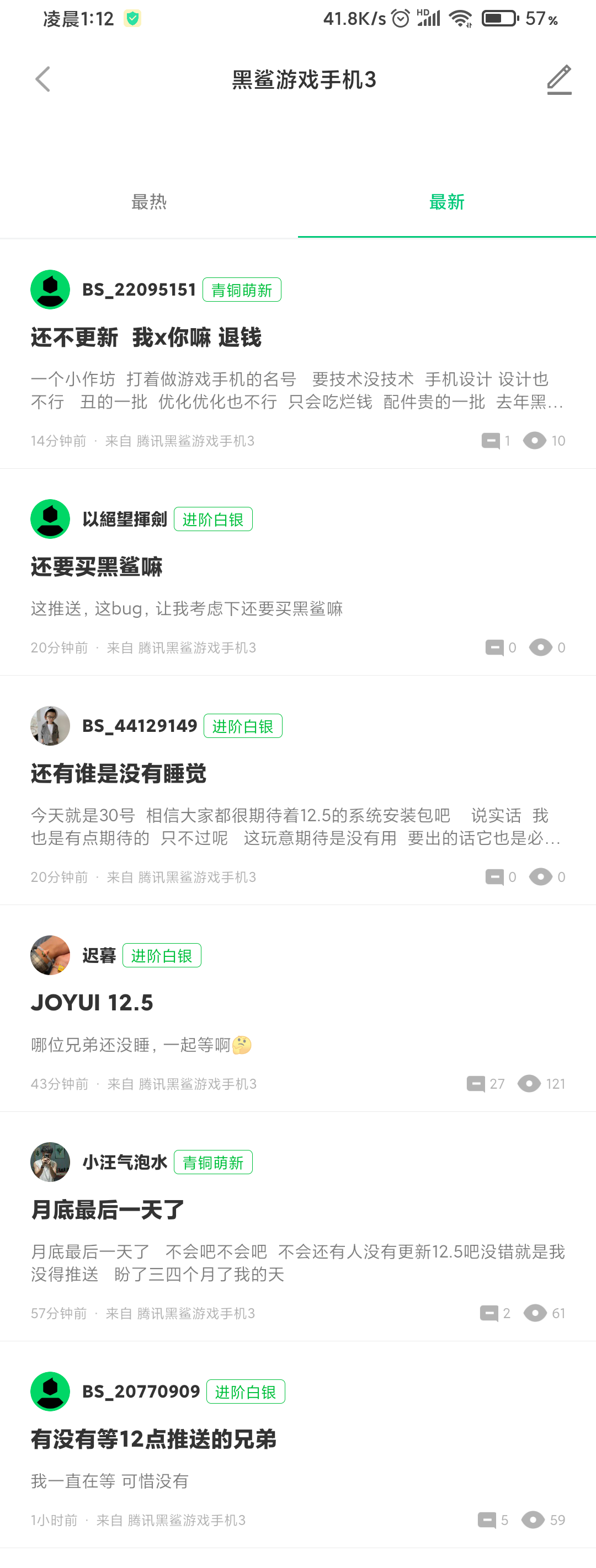Open the JOYUI 12.5 post

pos(93,1003)
